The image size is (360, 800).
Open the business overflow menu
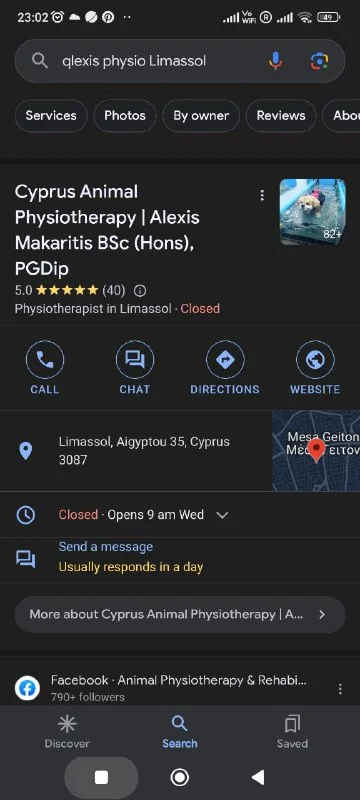pyautogui.click(x=262, y=195)
